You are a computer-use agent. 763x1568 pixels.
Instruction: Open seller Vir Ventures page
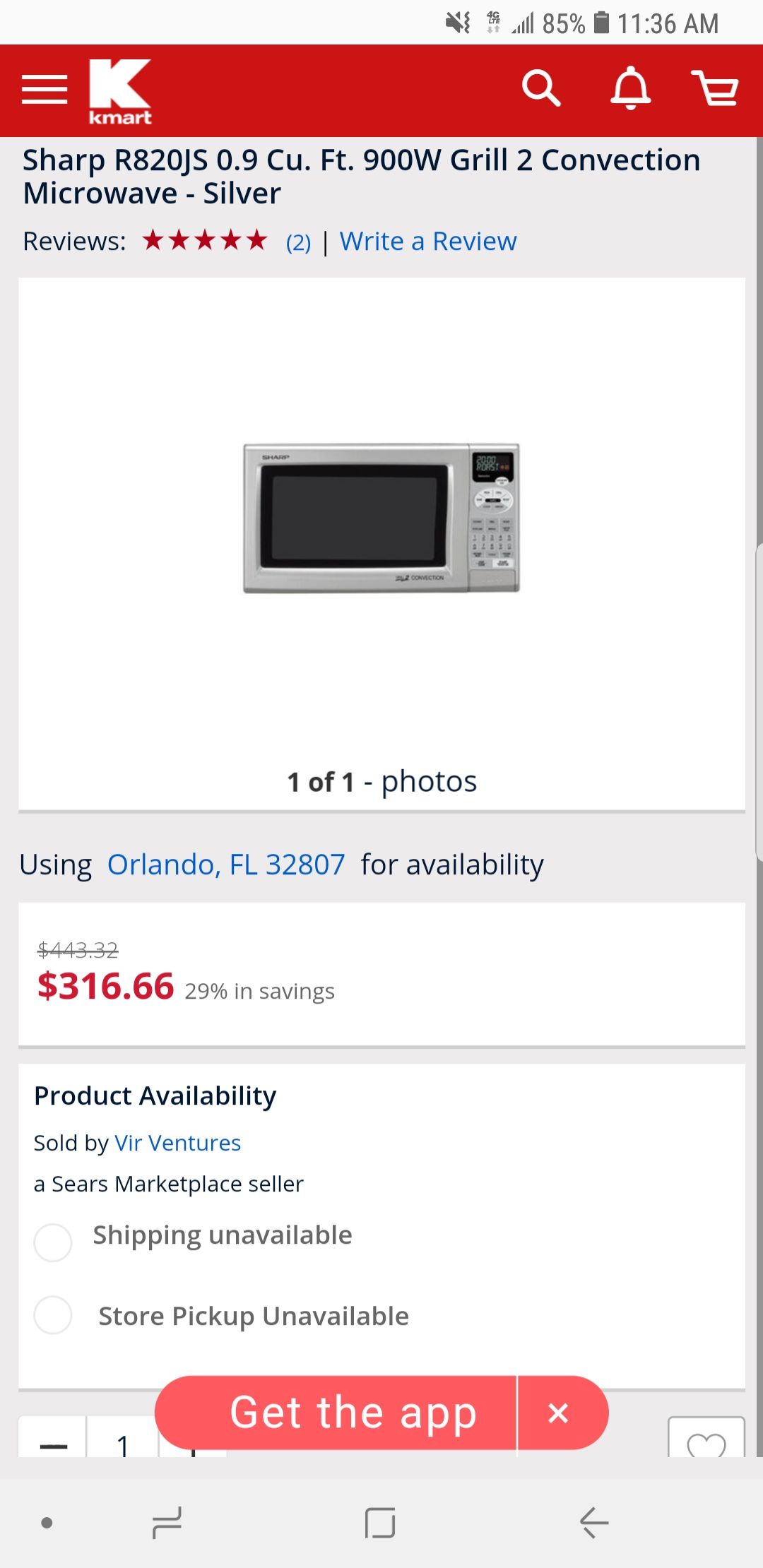[177, 1143]
